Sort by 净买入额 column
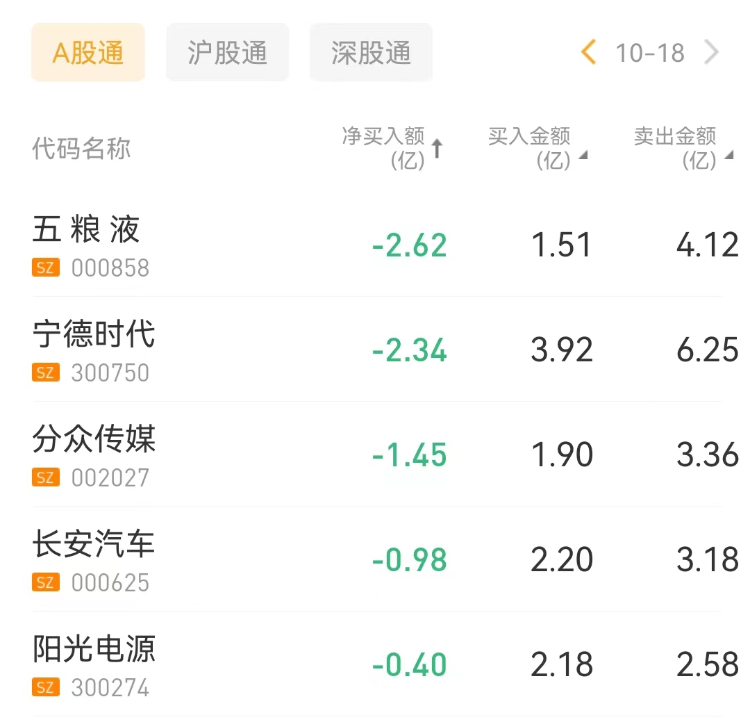Viewport: 750px width, 722px height. (x=392, y=148)
